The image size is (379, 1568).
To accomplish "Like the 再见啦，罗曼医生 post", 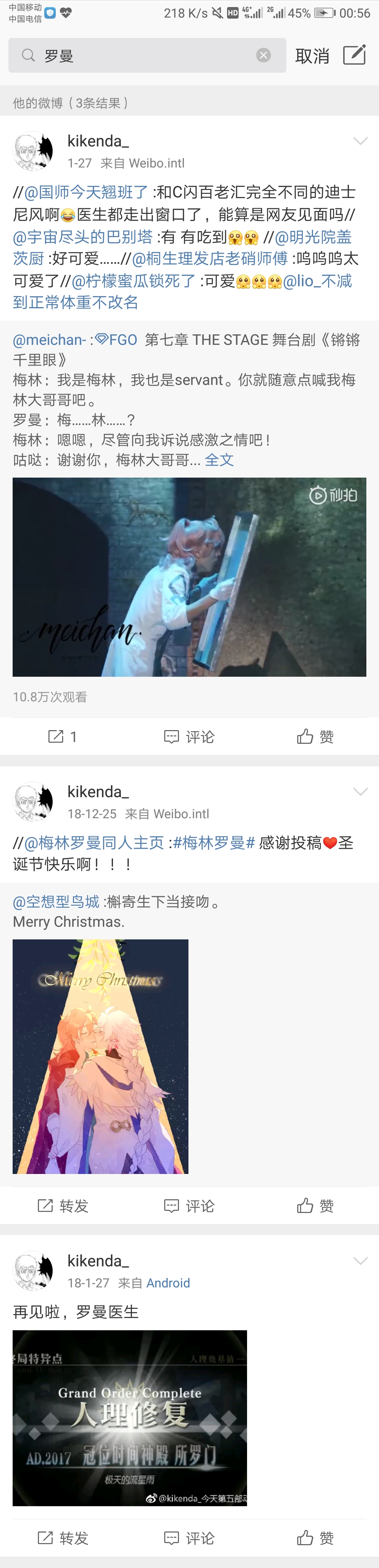I will (315, 1538).
